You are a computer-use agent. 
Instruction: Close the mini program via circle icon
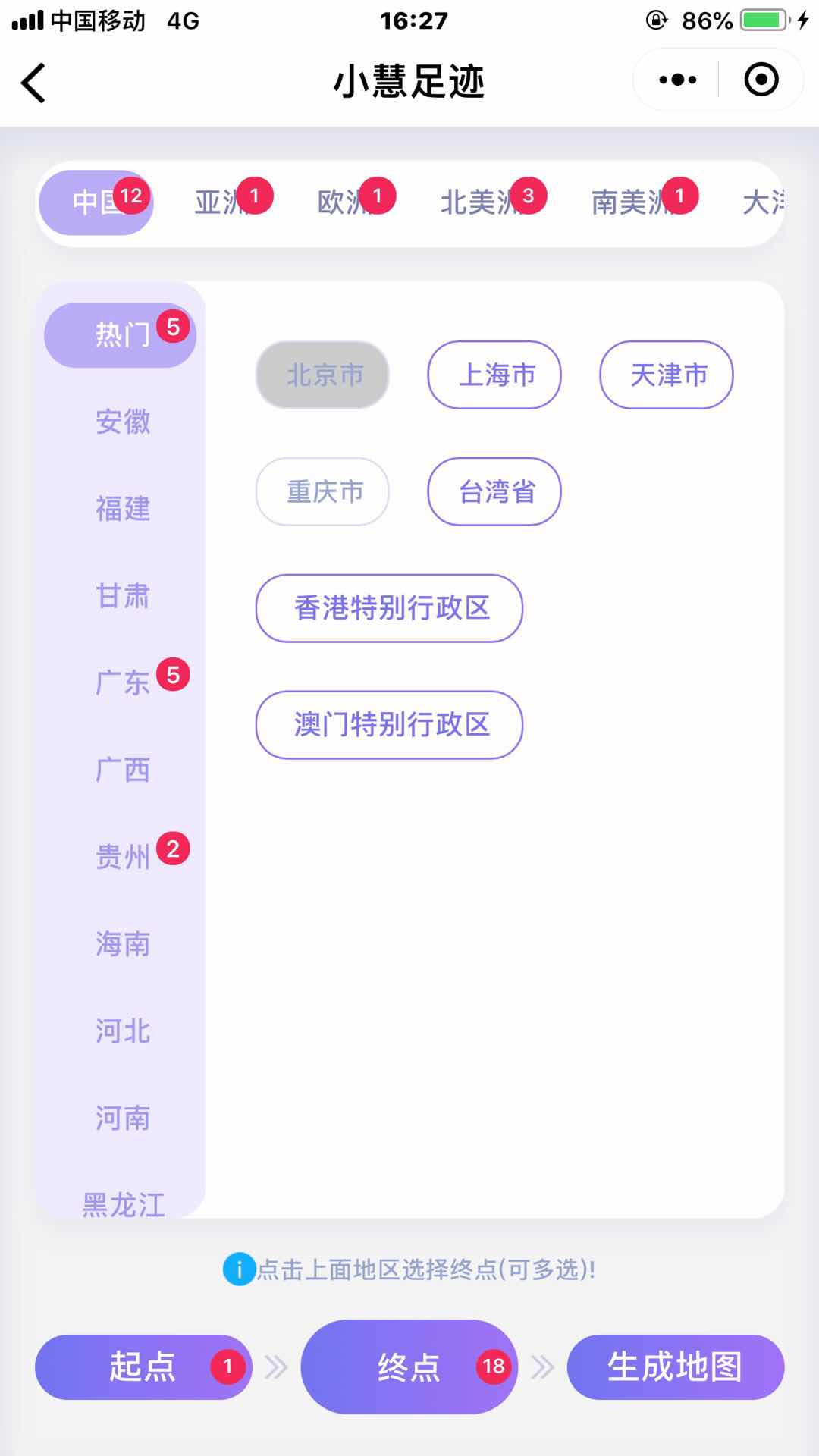coord(761,80)
